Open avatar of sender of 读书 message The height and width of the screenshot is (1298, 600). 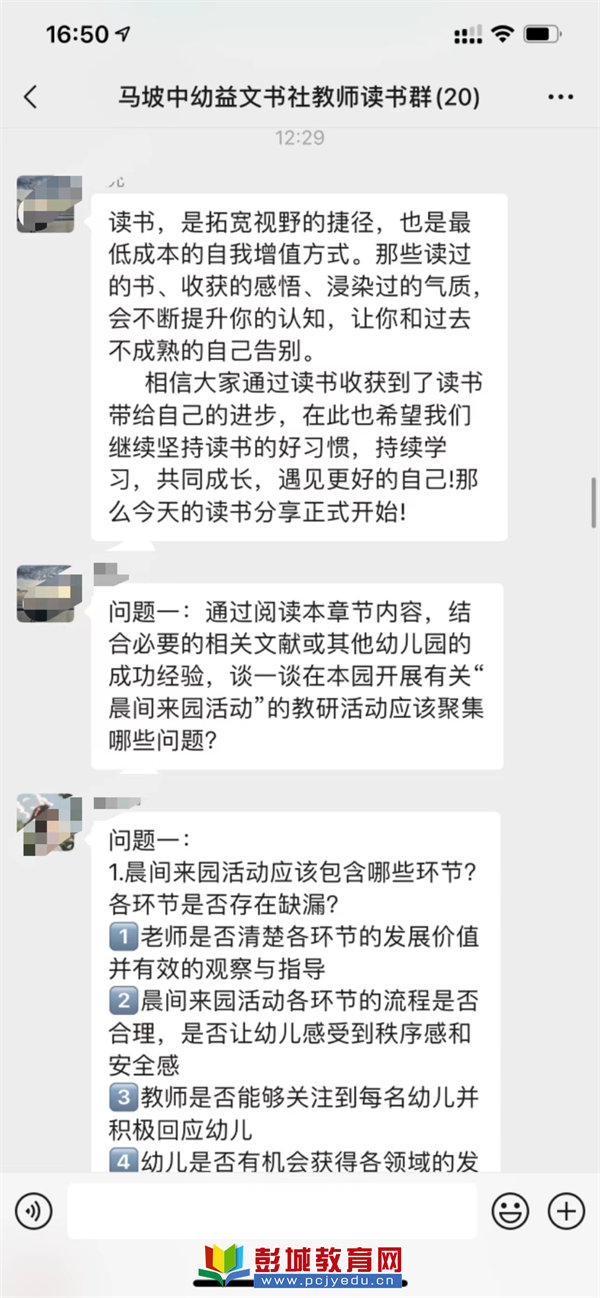[46, 204]
